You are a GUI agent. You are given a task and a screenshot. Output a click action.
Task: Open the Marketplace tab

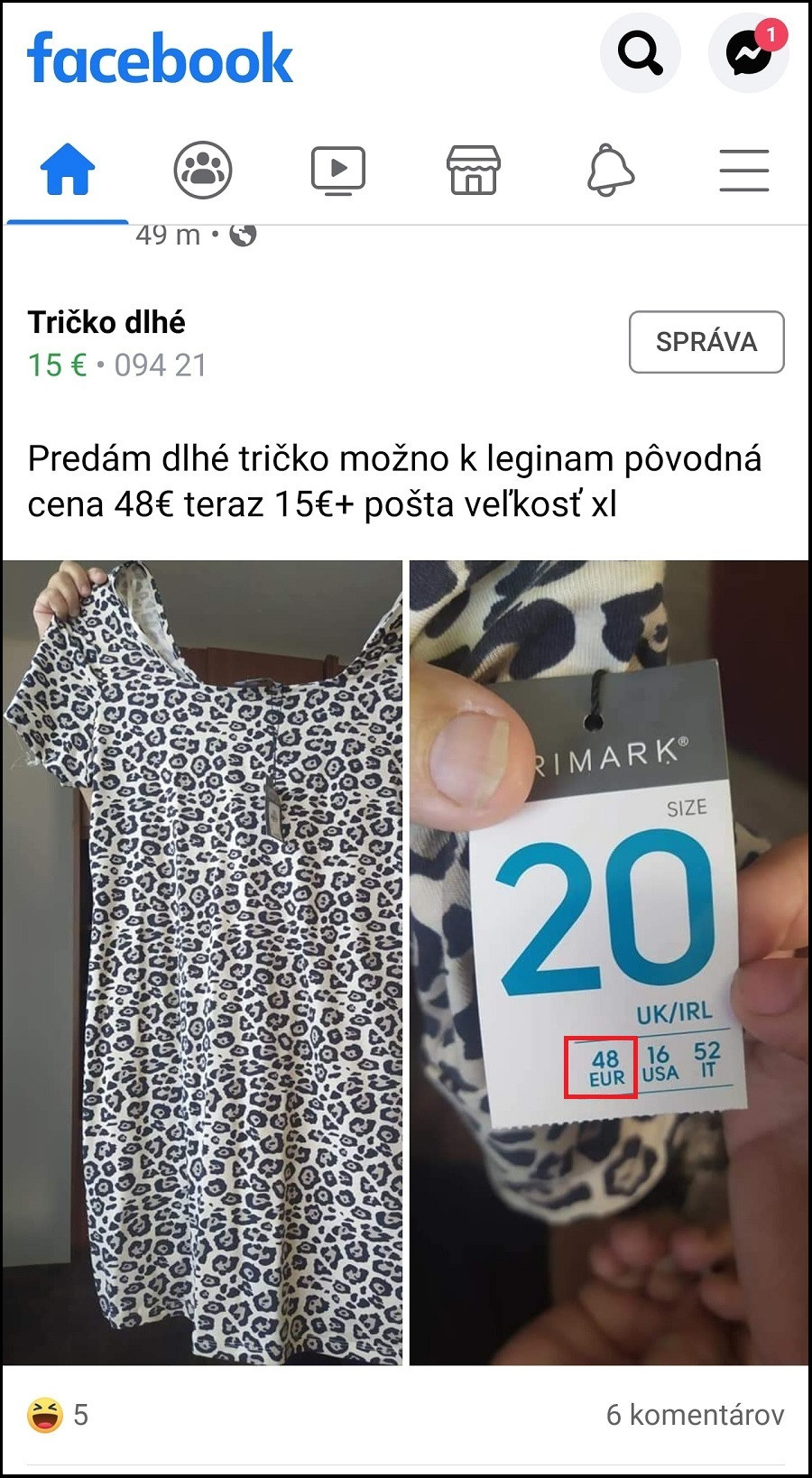[473, 170]
